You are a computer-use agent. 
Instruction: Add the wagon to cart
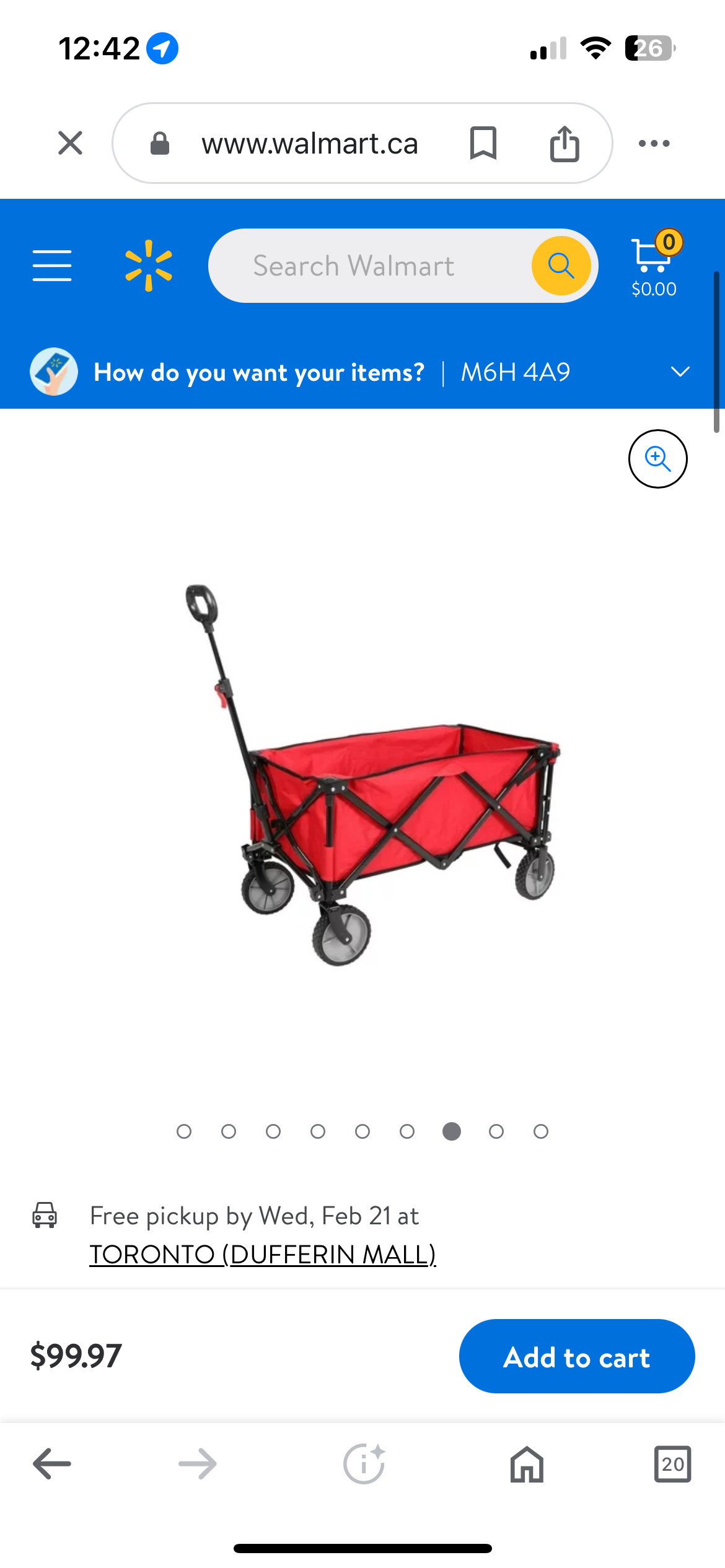point(576,1356)
